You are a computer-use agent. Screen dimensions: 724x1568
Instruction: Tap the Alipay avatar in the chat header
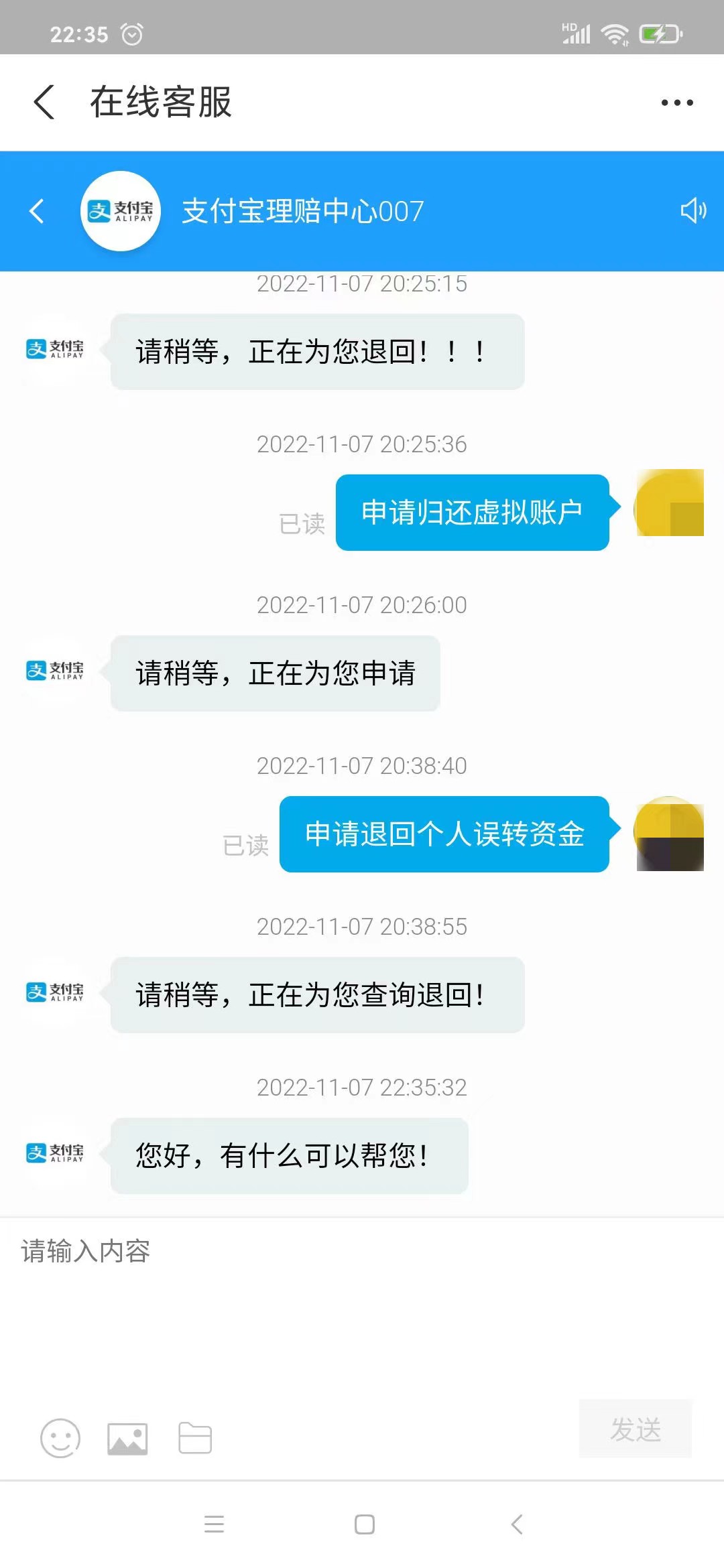[121, 210]
